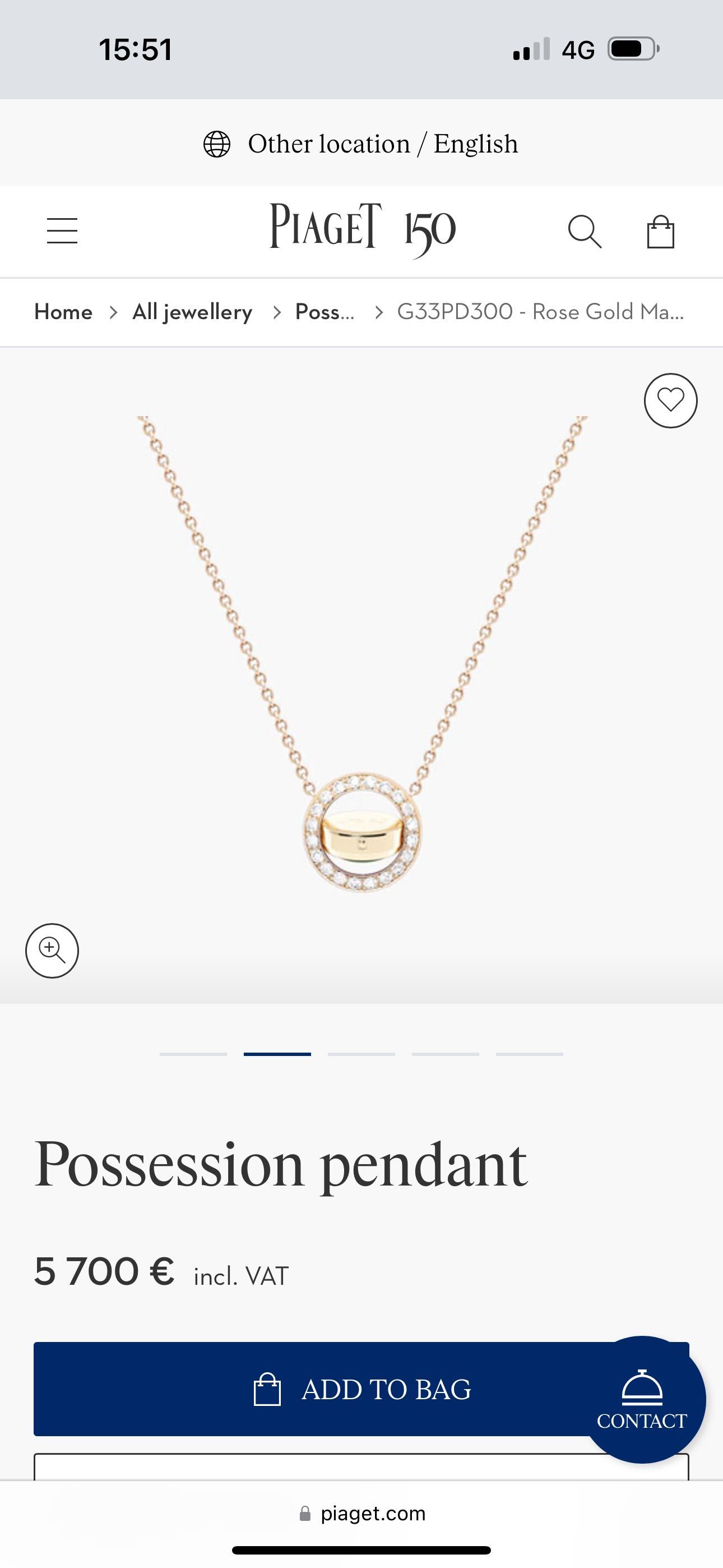
Task: Open the shopping bag icon
Action: [x=660, y=232]
